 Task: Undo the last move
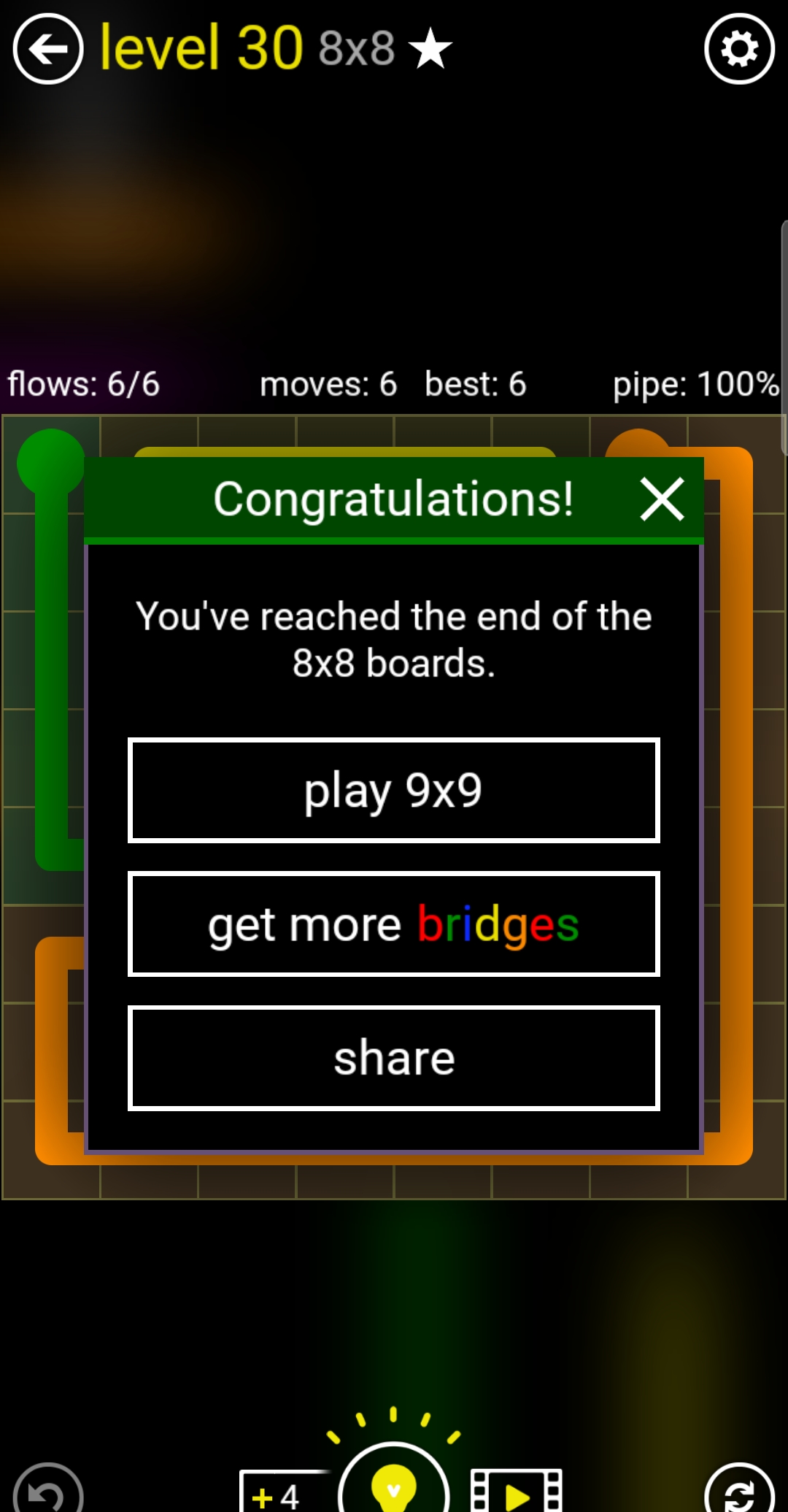pyautogui.click(x=48, y=1493)
